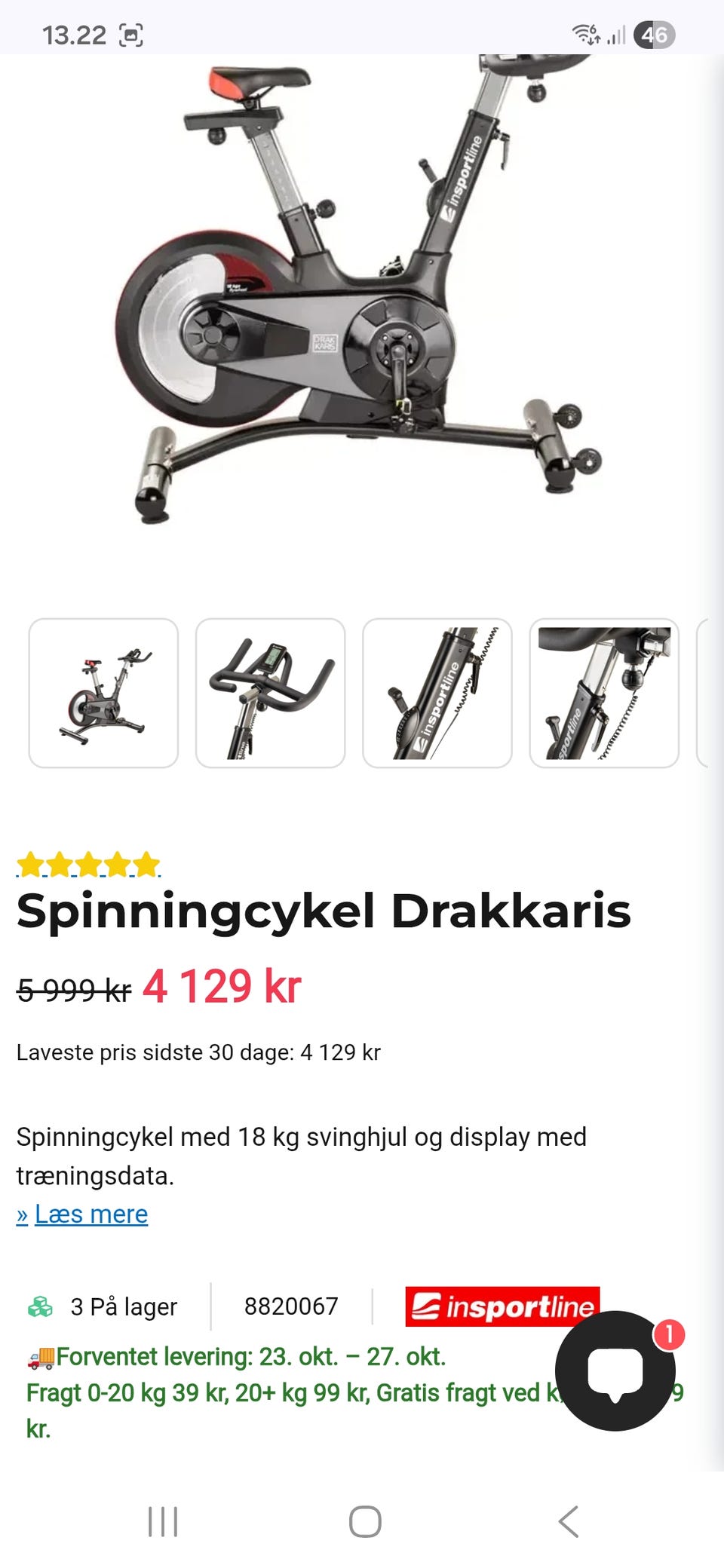Open the chat bubble widget
The width and height of the screenshot is (724, 1568).
tap(615, 1370)
